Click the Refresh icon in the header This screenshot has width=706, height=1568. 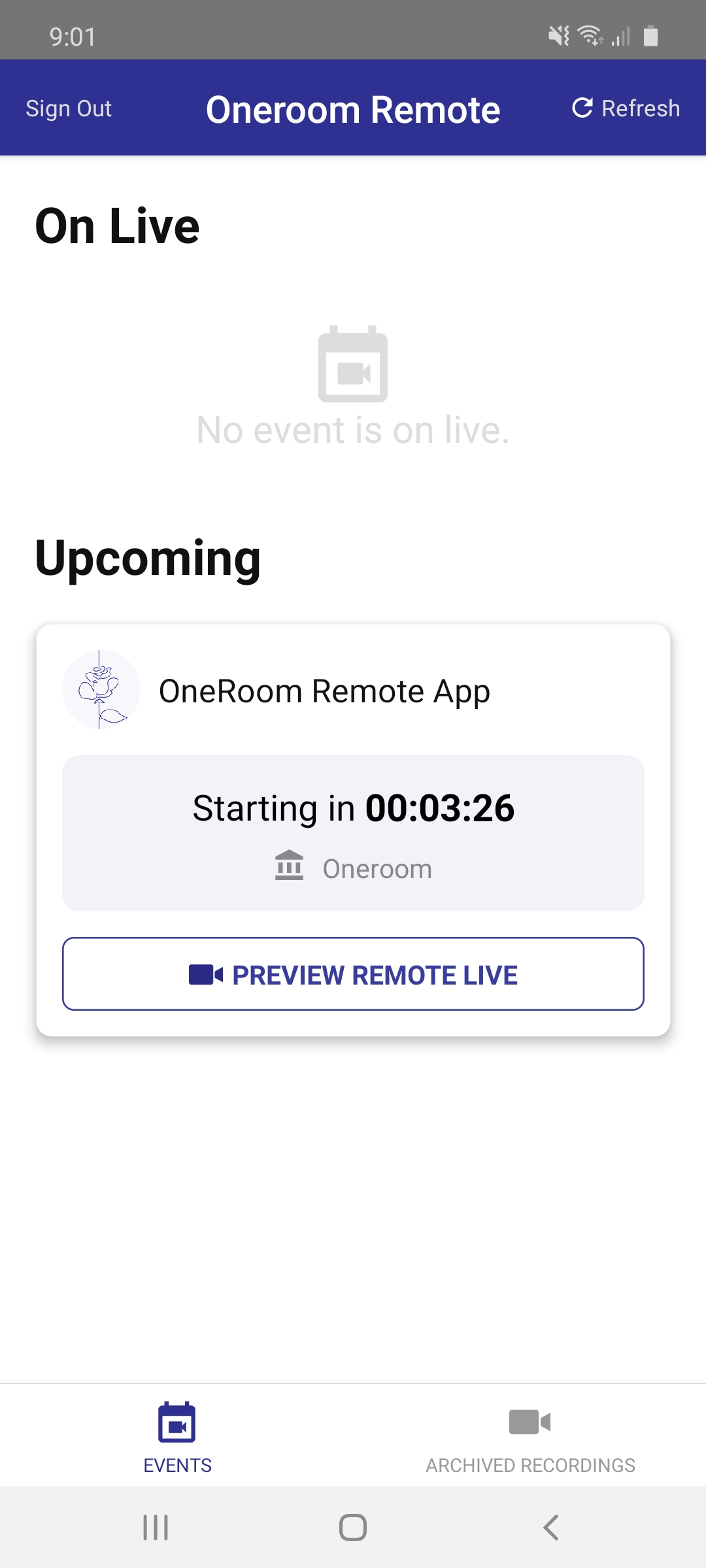(x=584, y=108)
